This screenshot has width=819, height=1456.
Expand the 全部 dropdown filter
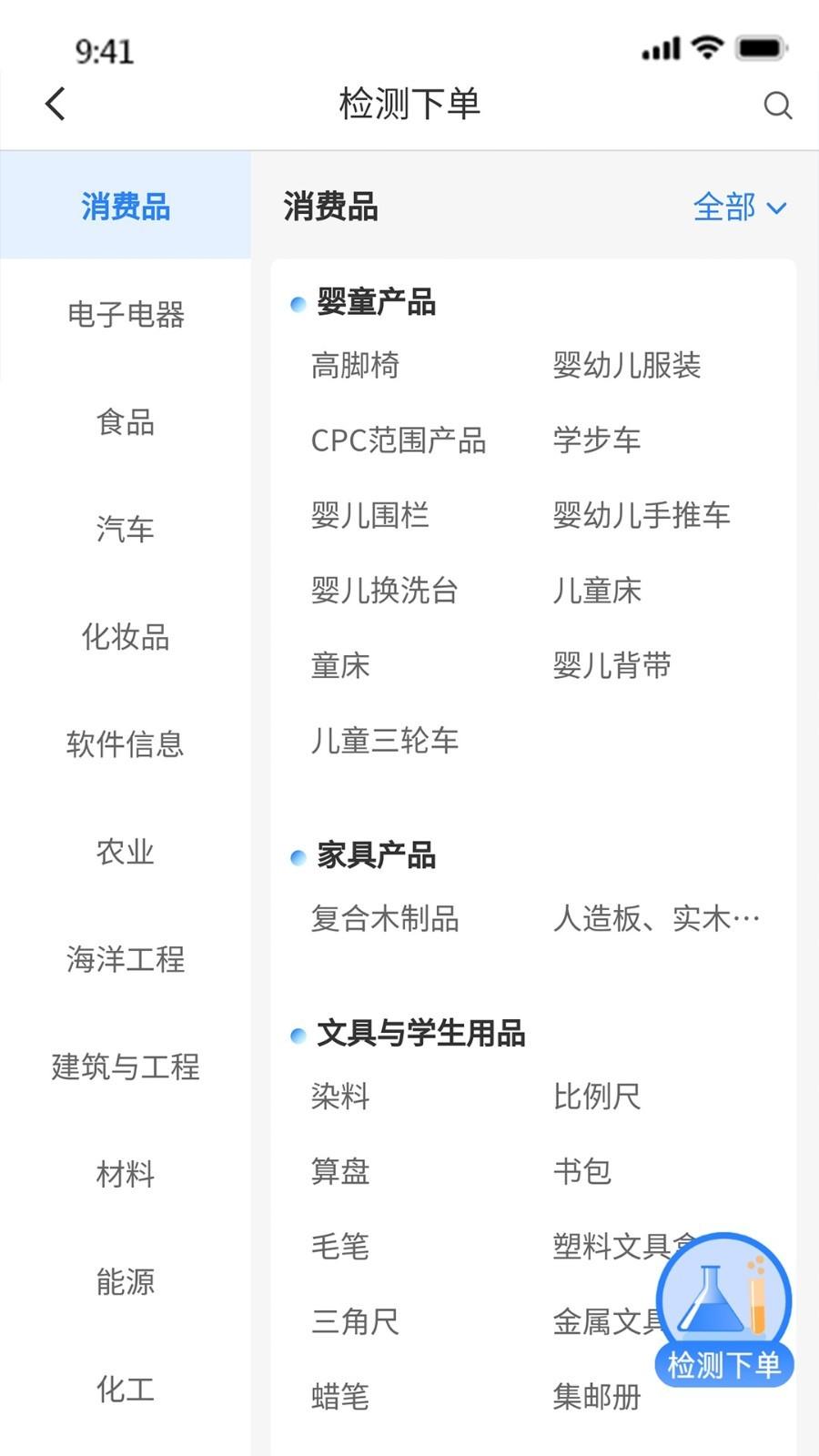click(740, 207)
